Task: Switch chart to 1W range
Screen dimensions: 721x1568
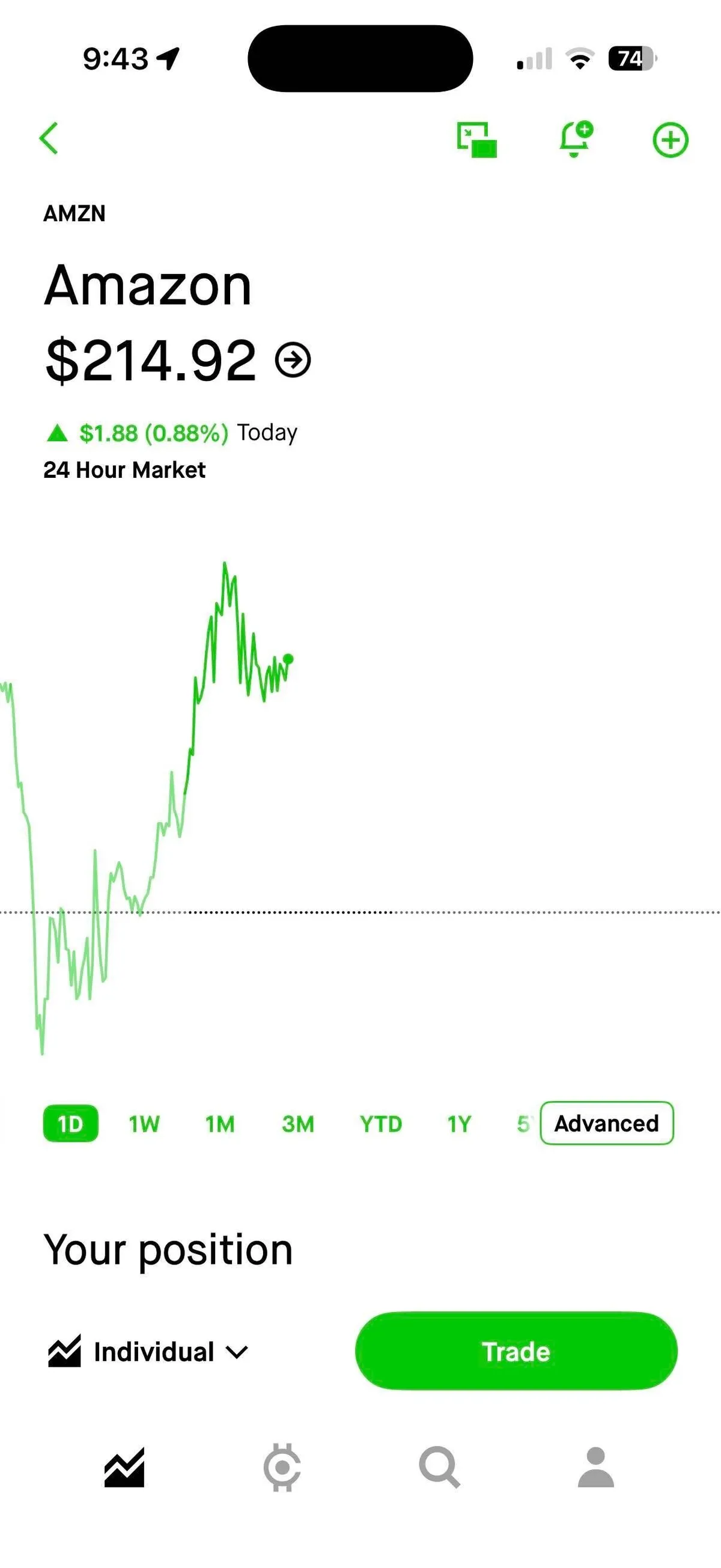Action: pos(144,1124)
